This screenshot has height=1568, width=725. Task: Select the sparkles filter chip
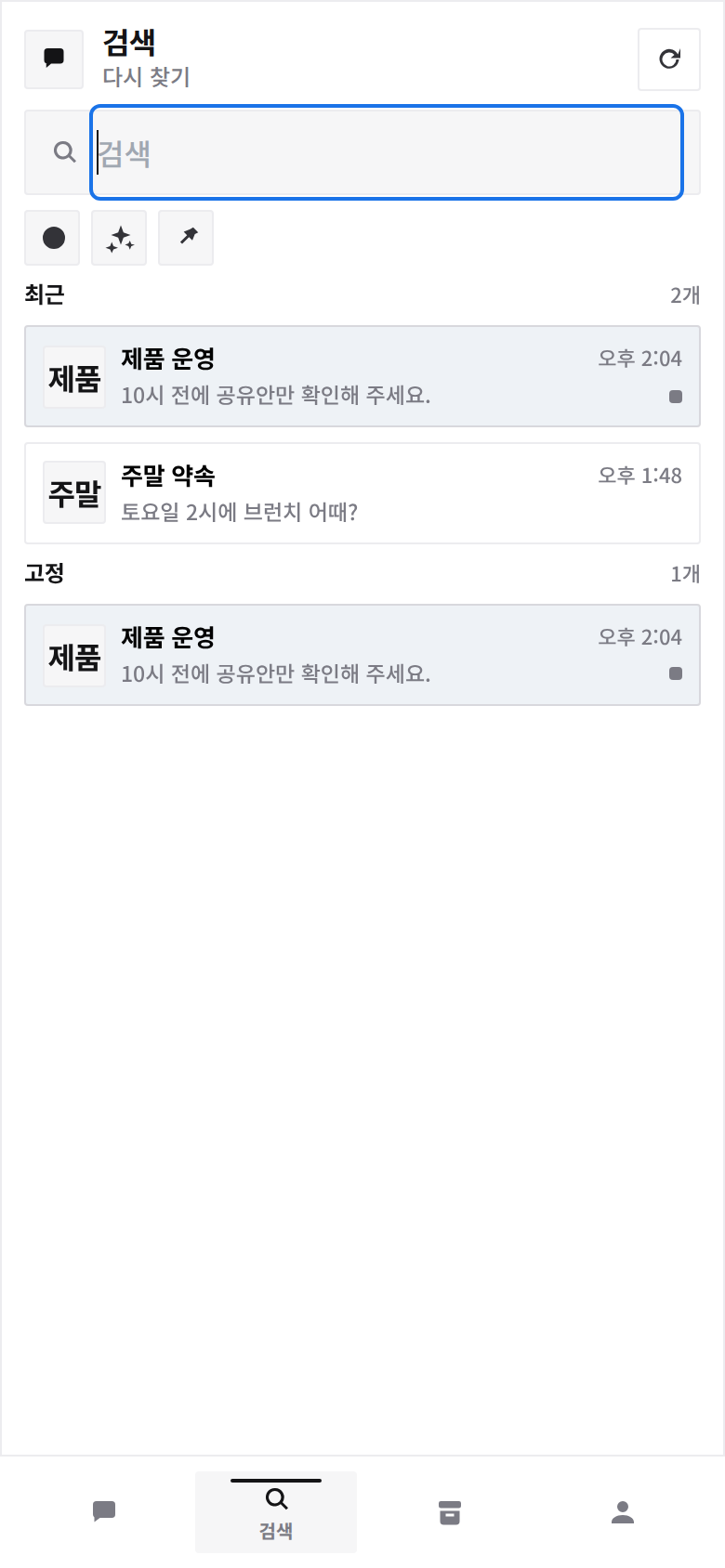(119, 238)
